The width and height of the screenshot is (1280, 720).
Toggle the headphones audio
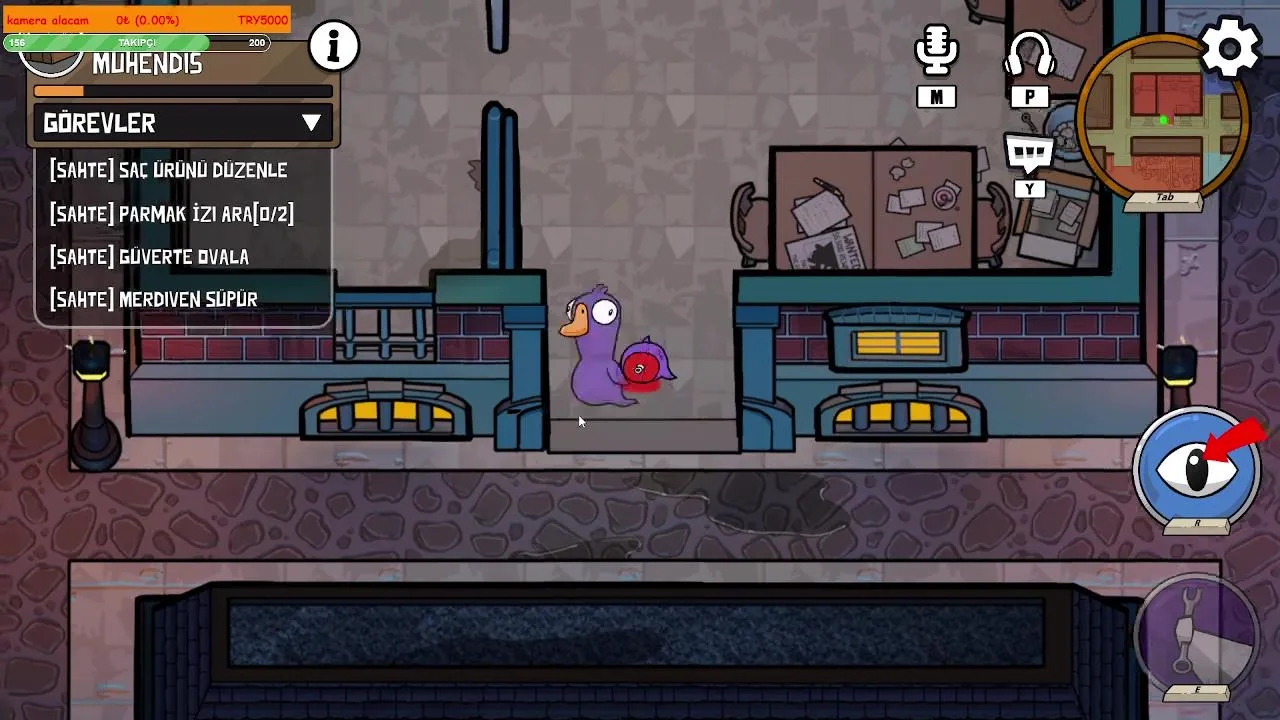click(1029, 54)
